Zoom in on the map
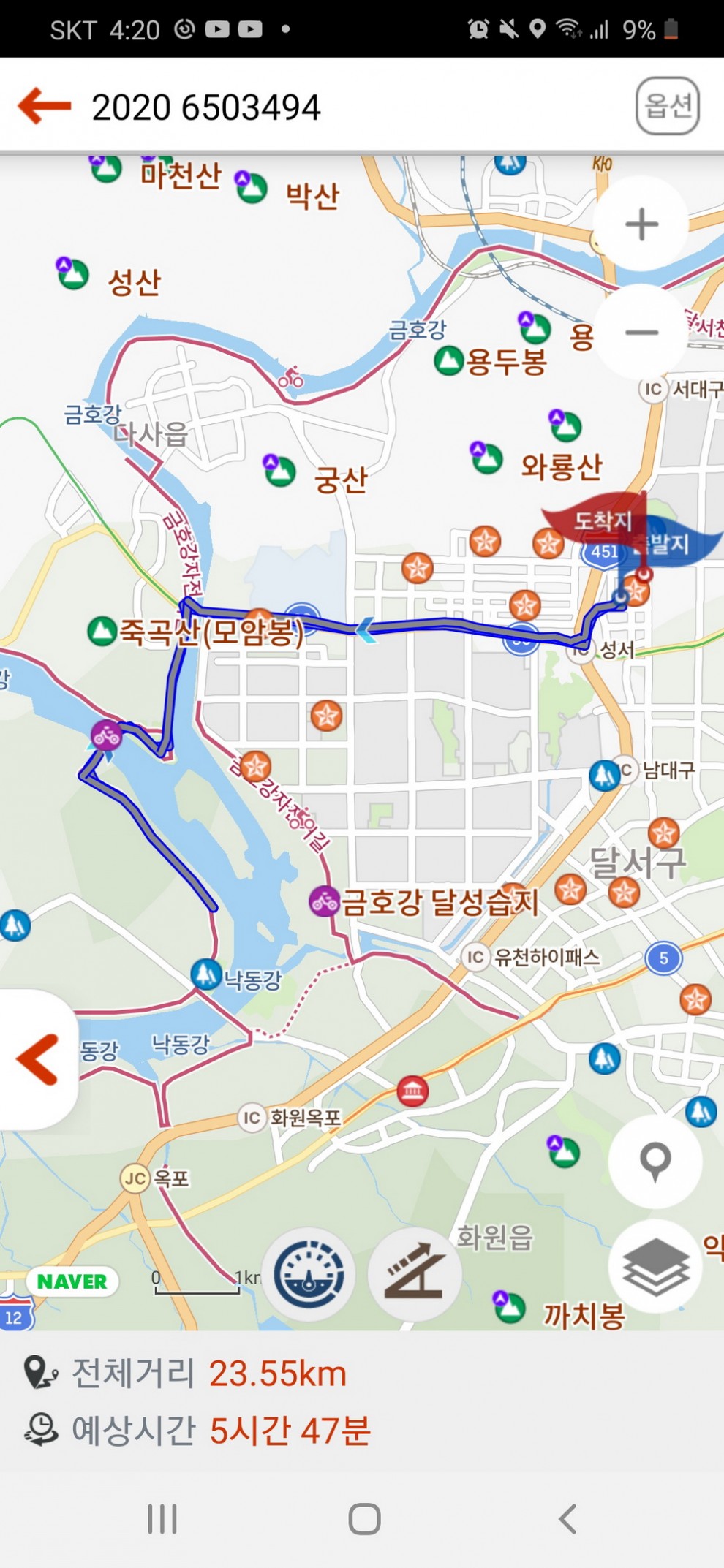Screen dimensions: 724x1568 tap(641, 224)
